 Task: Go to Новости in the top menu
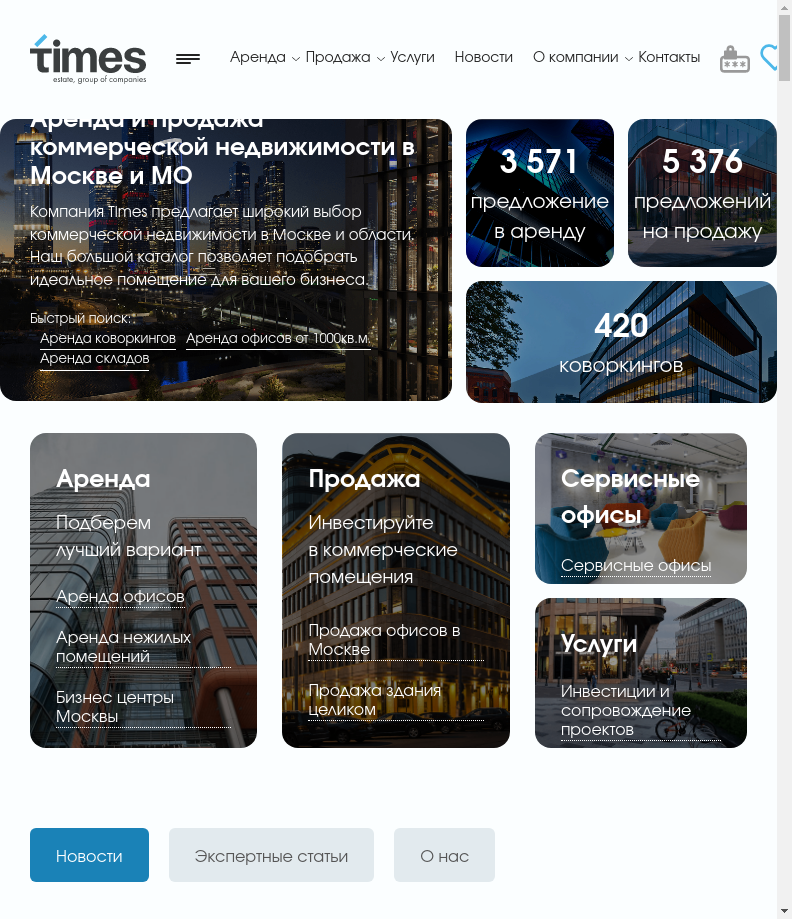(483, 58)
